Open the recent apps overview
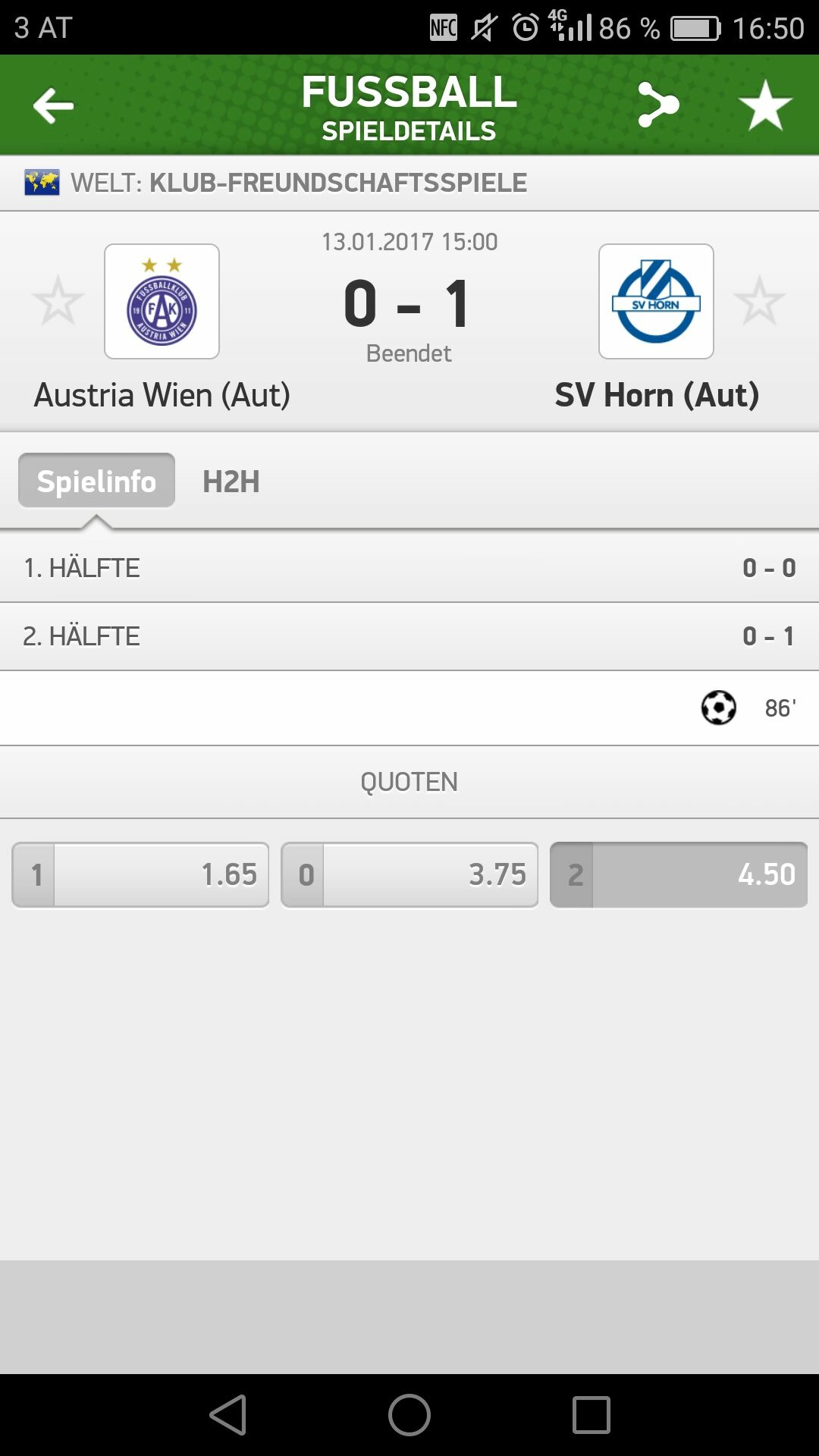The height and width of the screenshot is (1456, 819). click(591, 1415)
